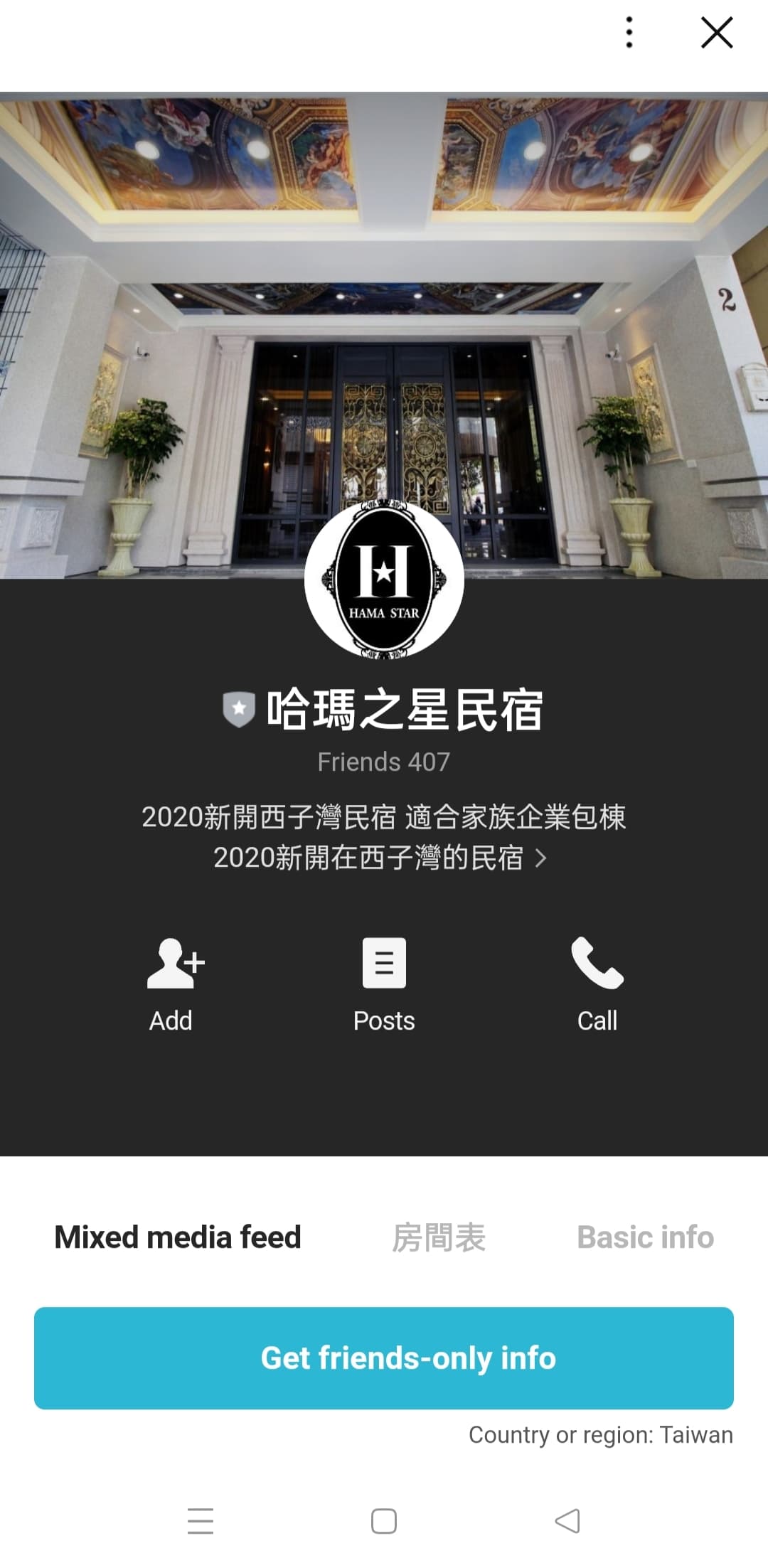Switch to the Basic info tab
Image resolution: width=768 pixels, height=1568 pixels.
point(645,1237)
